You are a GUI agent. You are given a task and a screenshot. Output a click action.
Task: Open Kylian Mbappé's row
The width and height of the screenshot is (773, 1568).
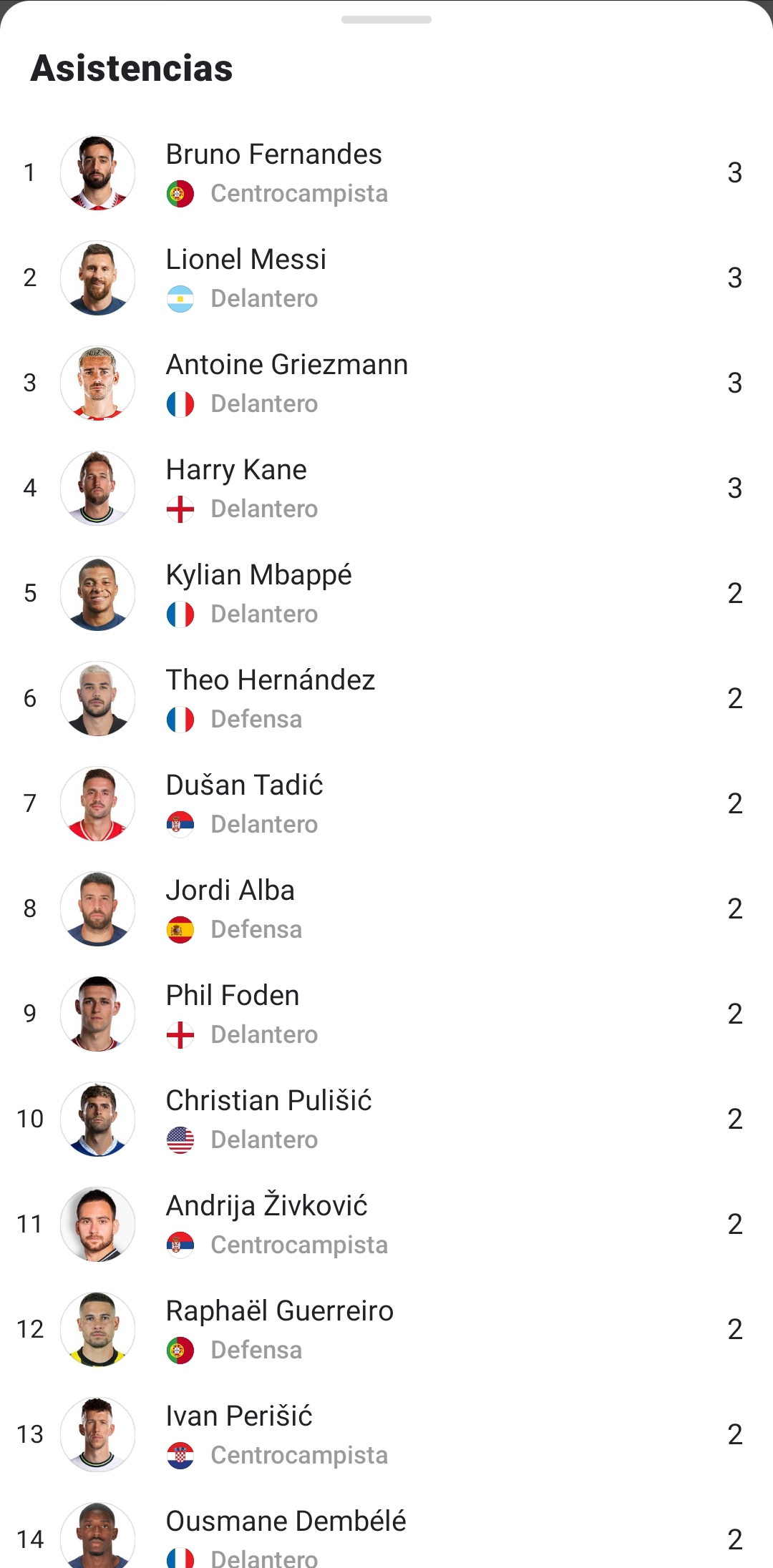point(386,593)
